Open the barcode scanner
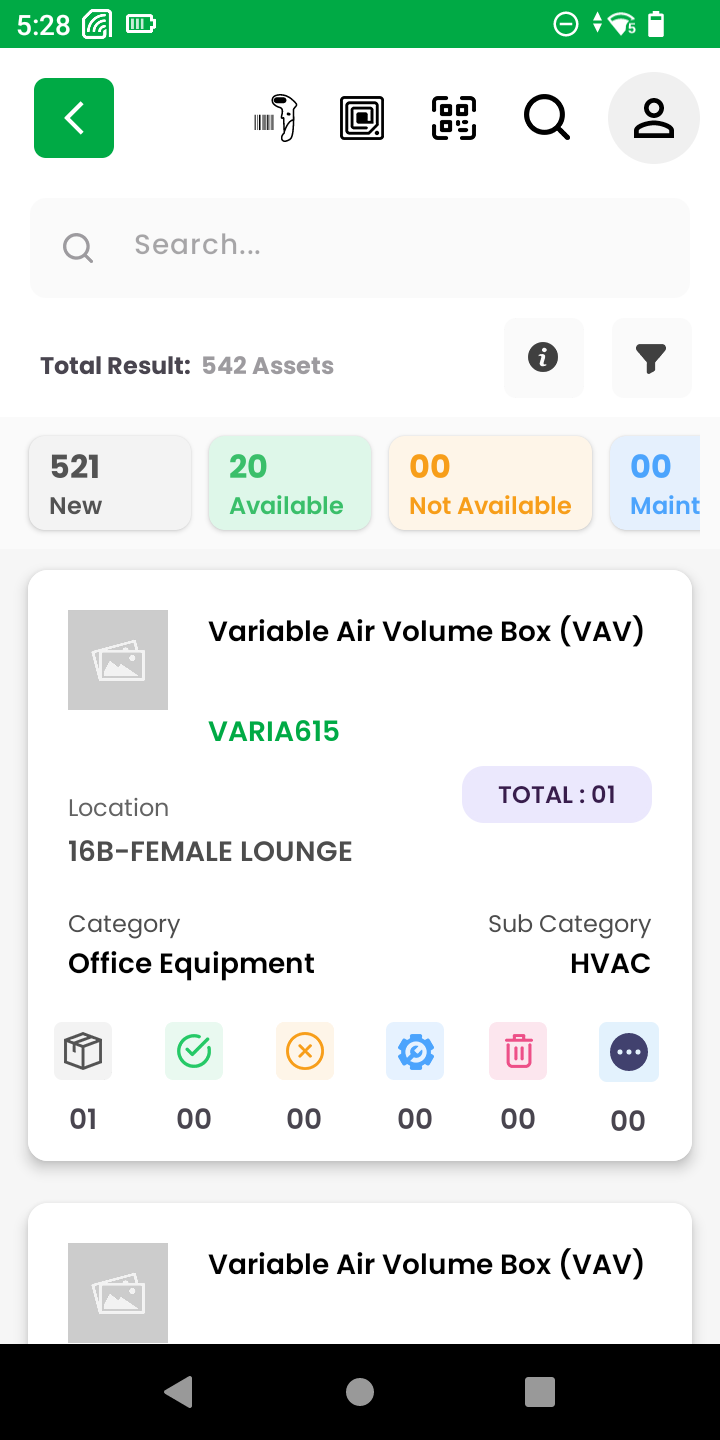The height and width of the screenshot is (1440, 720). pos(276,118)
